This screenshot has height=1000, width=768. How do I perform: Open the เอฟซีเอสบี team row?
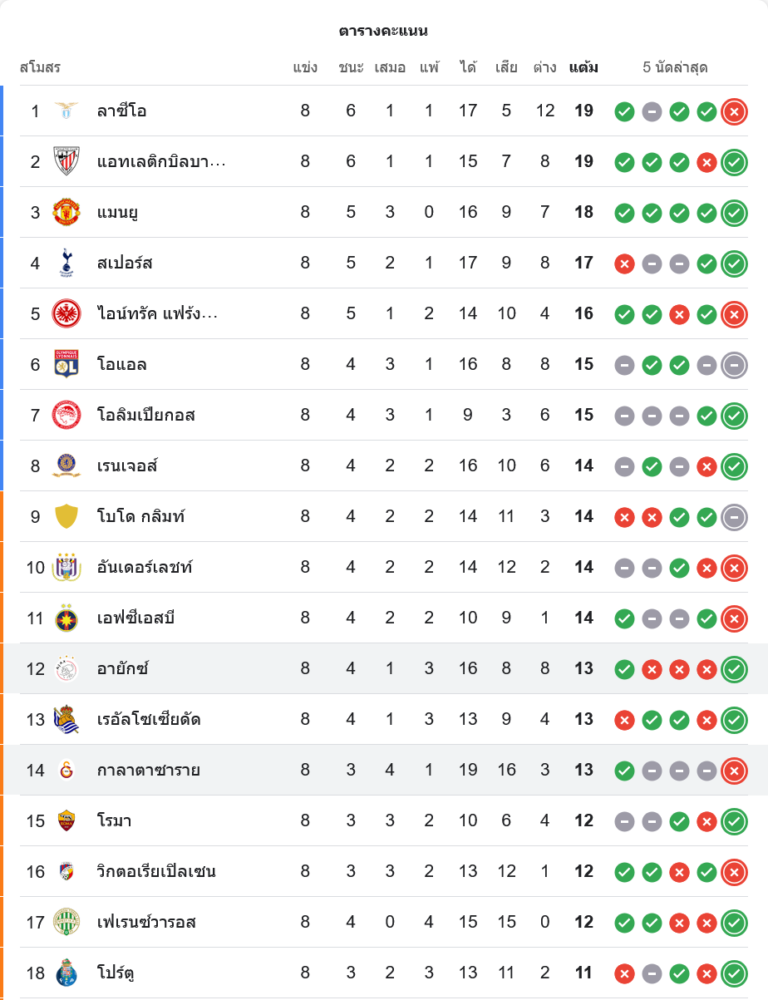(x=136, y=618)
